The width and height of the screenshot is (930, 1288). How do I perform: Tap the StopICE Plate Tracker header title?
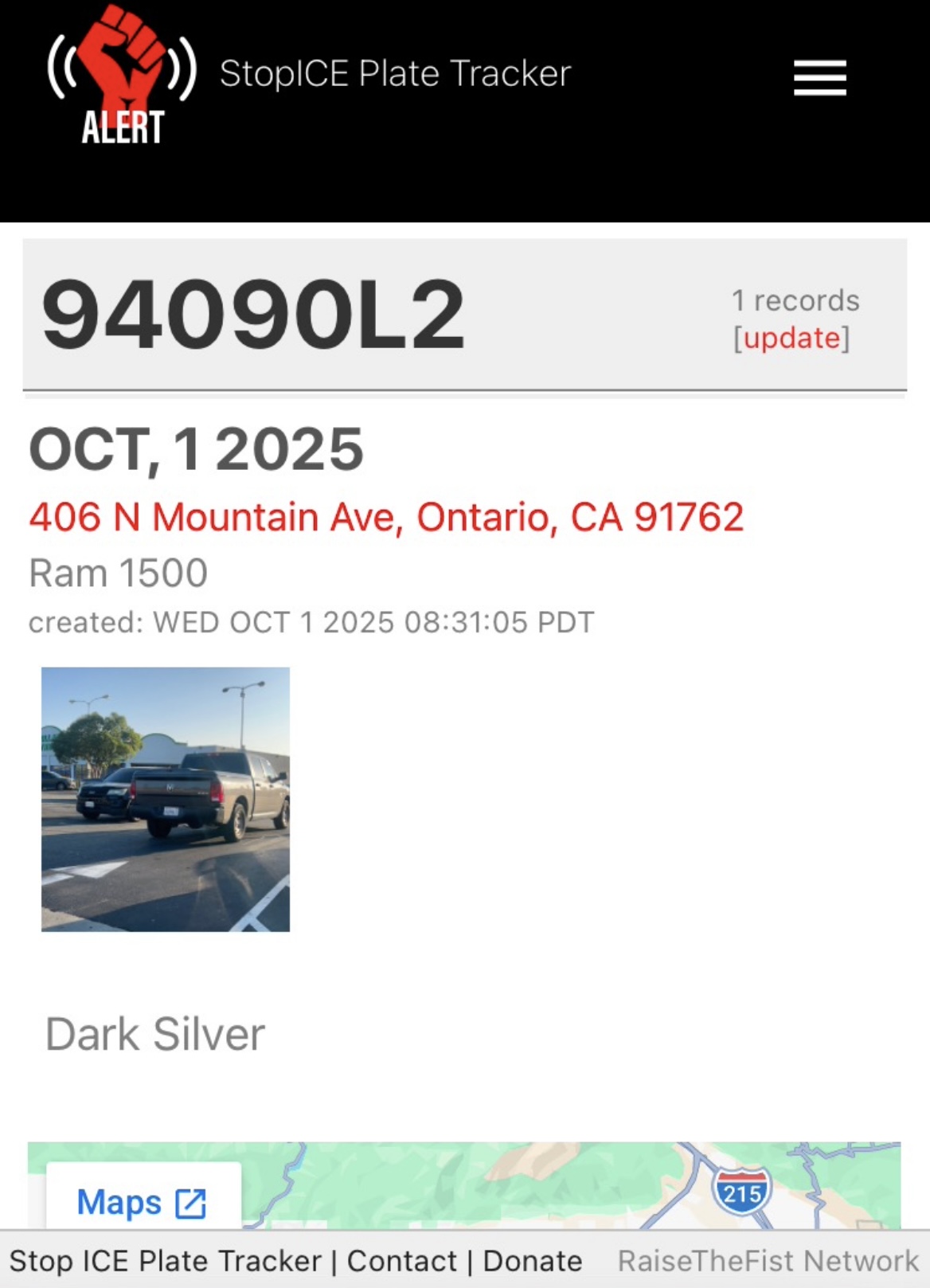(395, 74)
